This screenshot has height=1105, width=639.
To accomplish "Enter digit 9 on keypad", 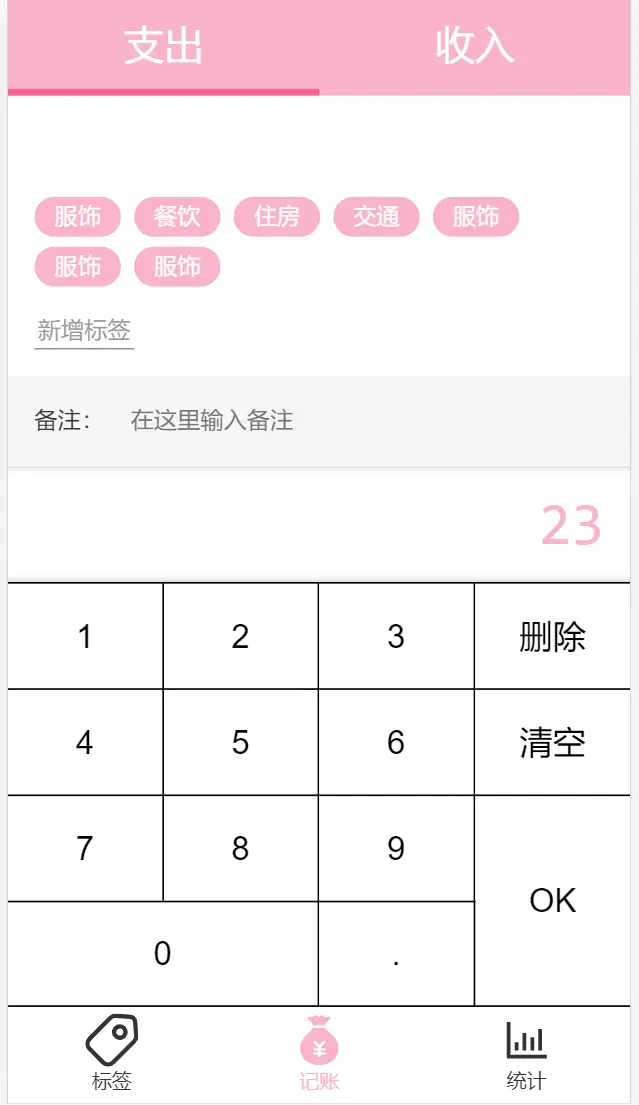I will (396, 848).
